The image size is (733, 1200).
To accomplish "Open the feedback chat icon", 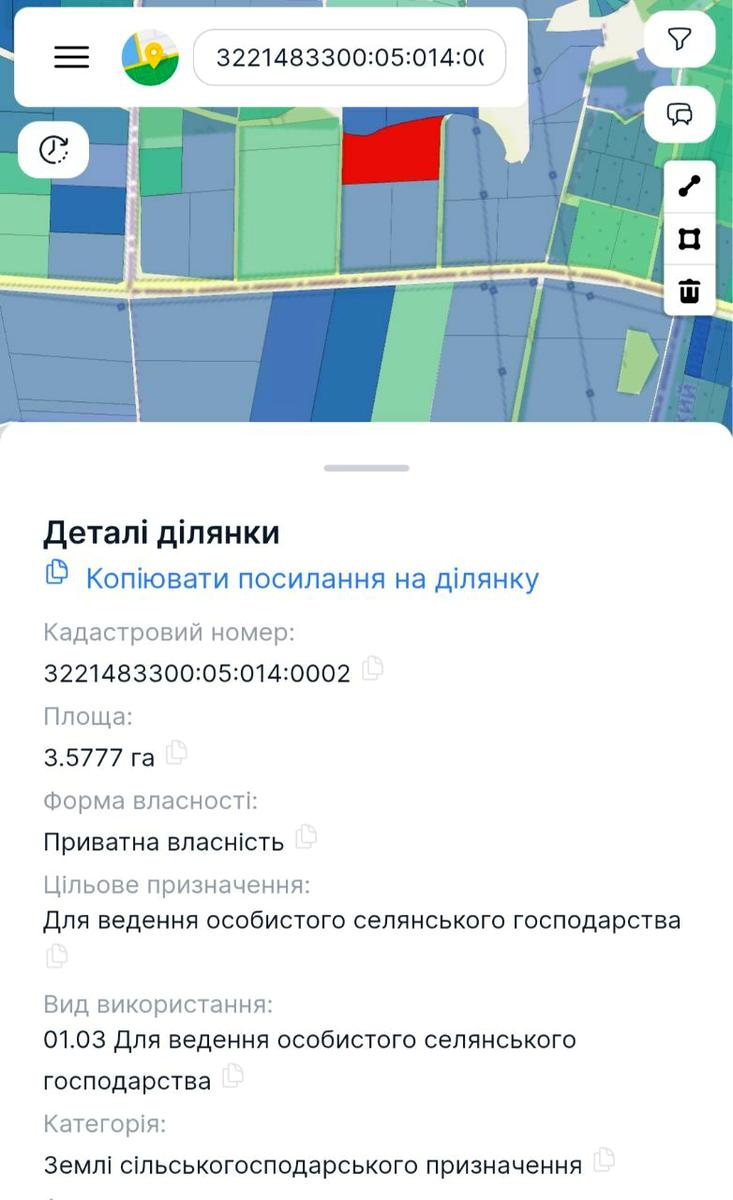I will point(680,114).
